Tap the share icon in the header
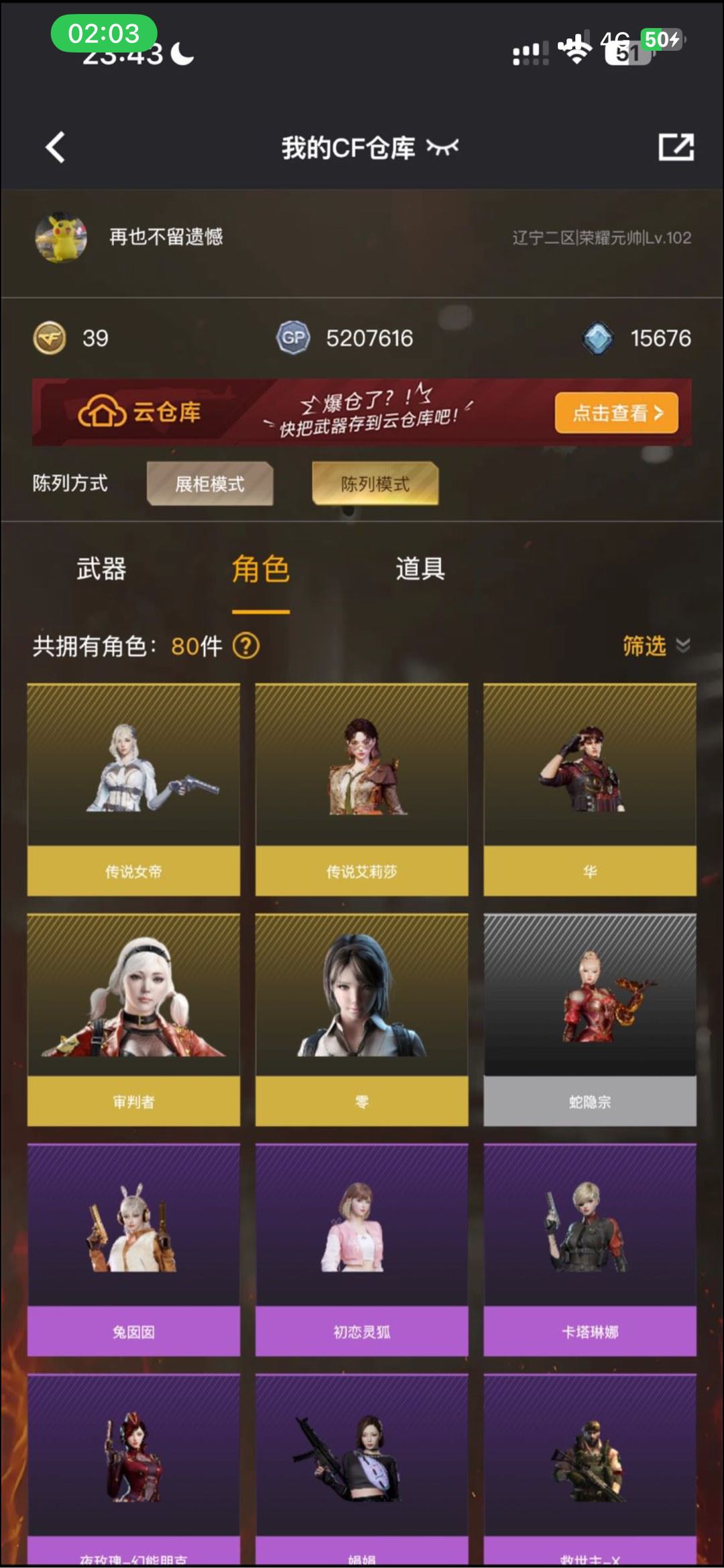The width and height of the screenshot is (724, 1568). pos(676,147)
